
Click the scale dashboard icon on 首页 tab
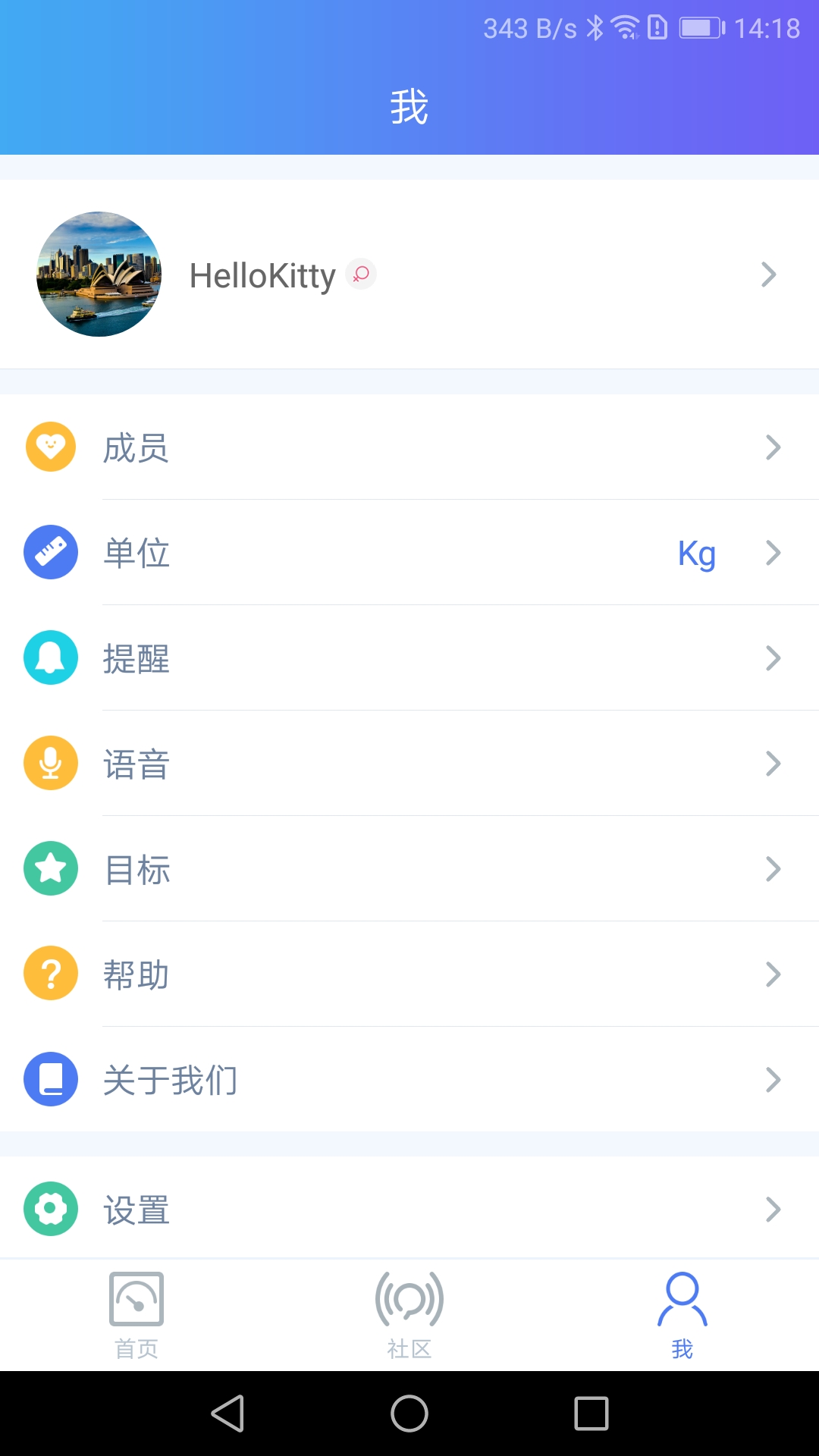[x=136, y=1299]
